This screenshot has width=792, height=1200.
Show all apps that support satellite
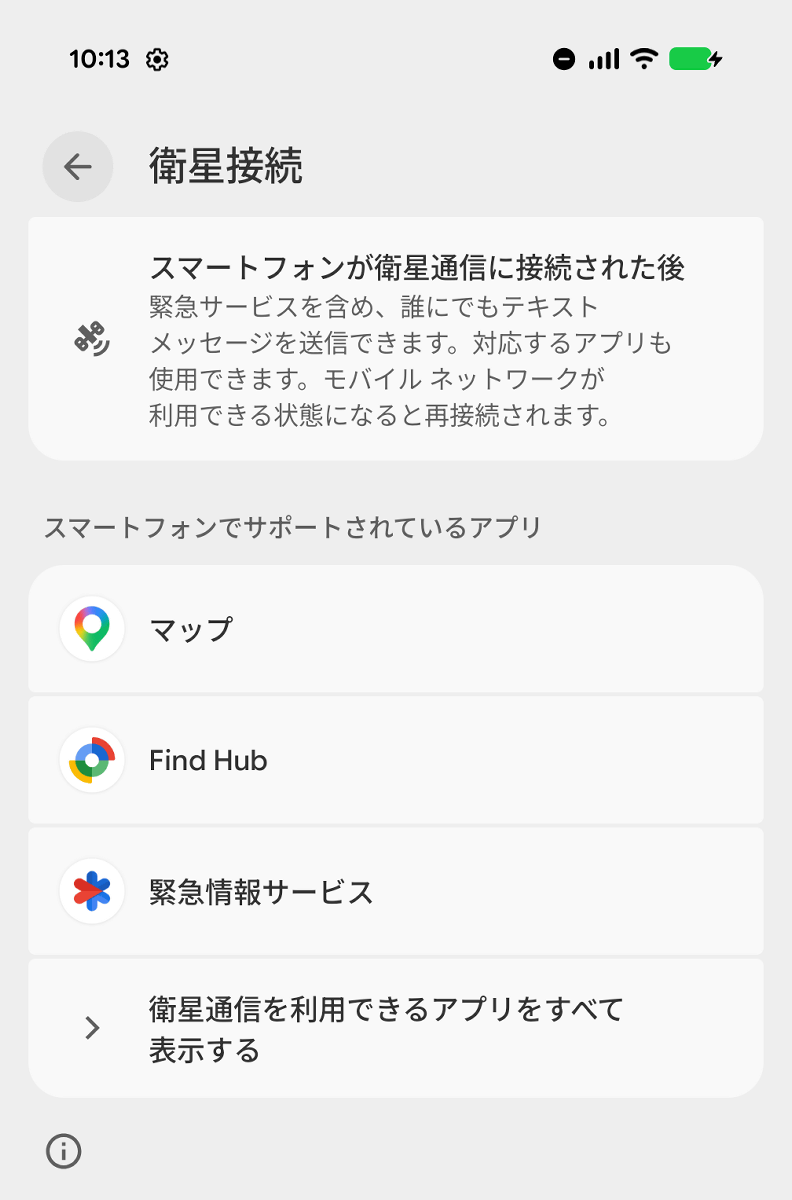395,1028
